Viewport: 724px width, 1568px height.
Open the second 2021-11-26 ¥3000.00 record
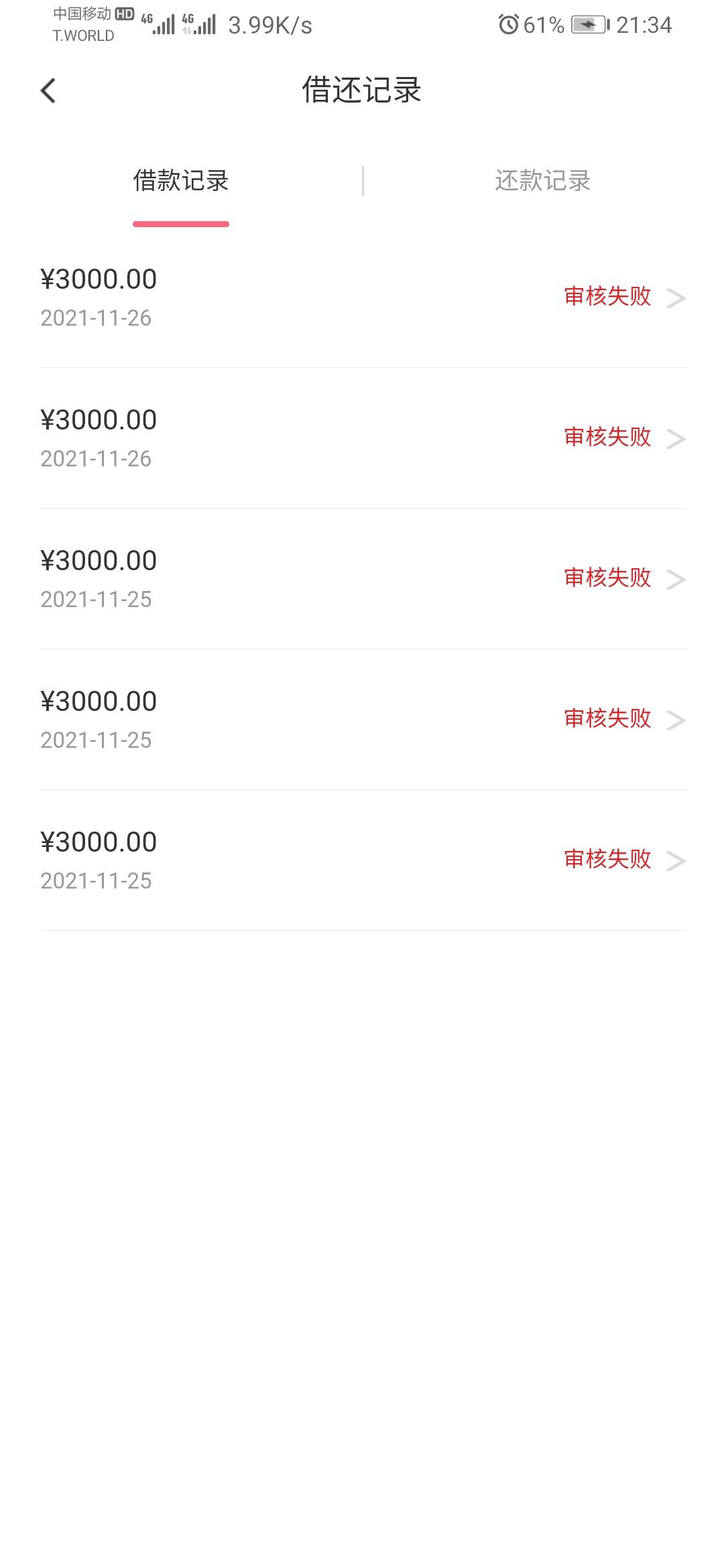tap(363, 438)
